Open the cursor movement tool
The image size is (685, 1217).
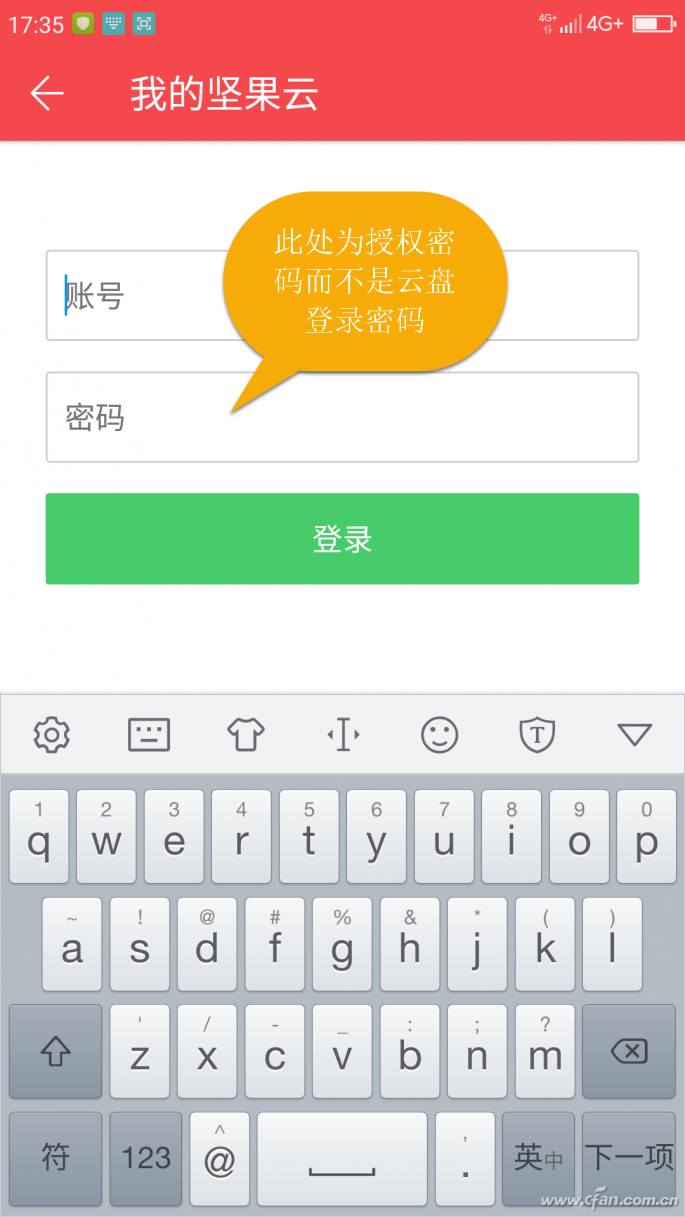343,735
